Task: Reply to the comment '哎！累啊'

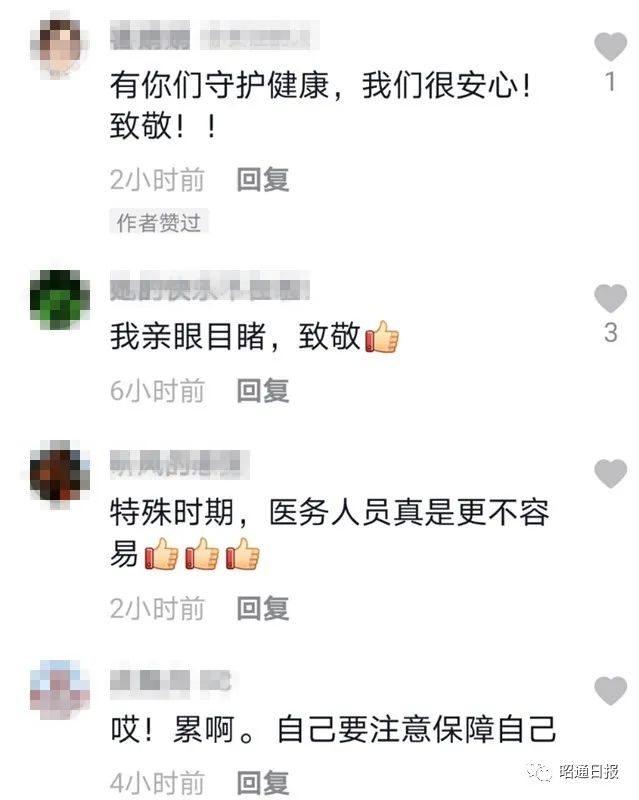Action: [263, 782]
